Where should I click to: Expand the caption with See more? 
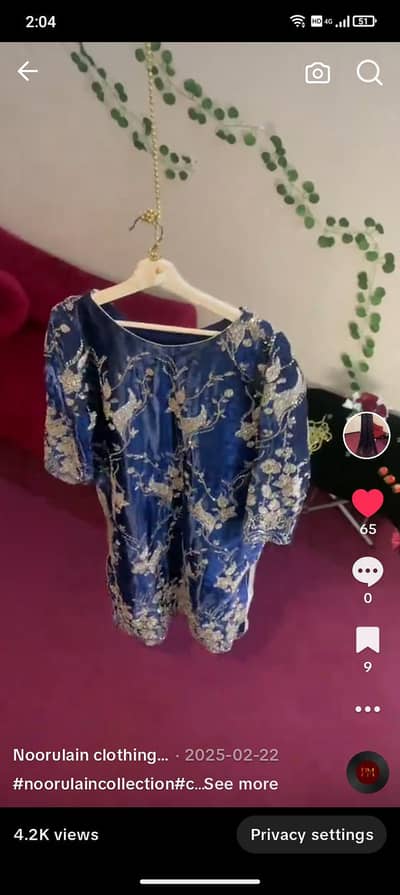(241, 784)
